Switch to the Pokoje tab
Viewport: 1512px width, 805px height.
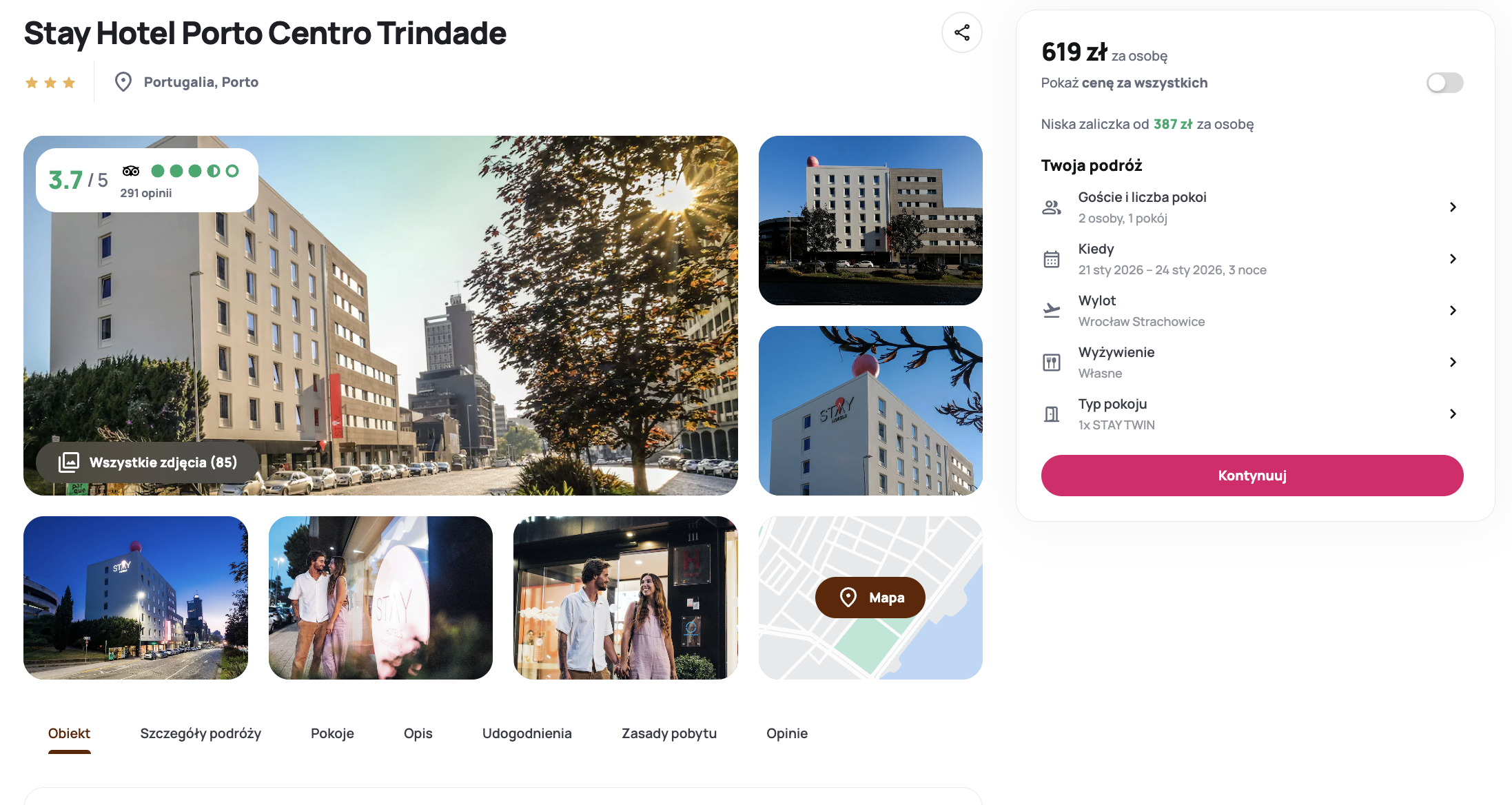point(332,733)
